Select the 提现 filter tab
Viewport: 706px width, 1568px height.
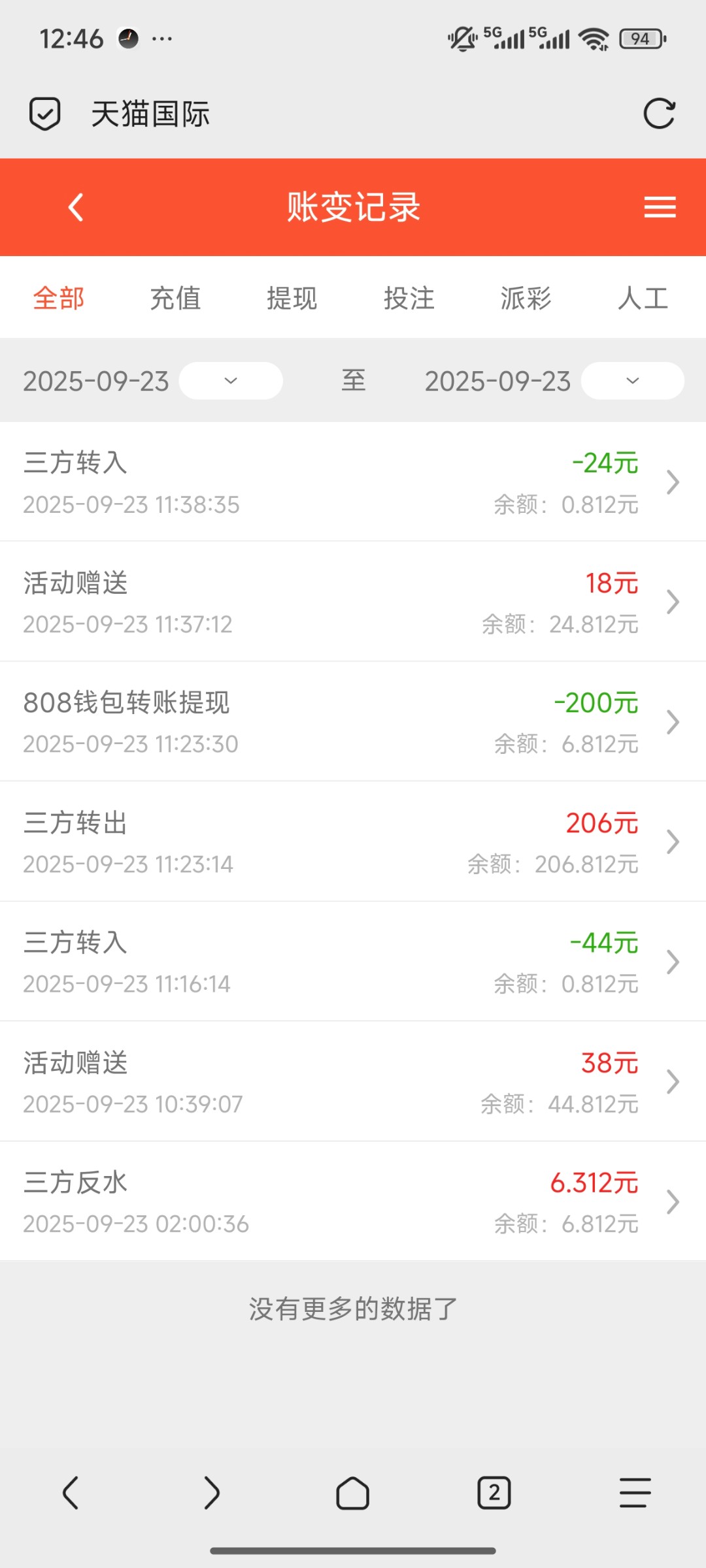pyautogui.click(x=293, y=298)
